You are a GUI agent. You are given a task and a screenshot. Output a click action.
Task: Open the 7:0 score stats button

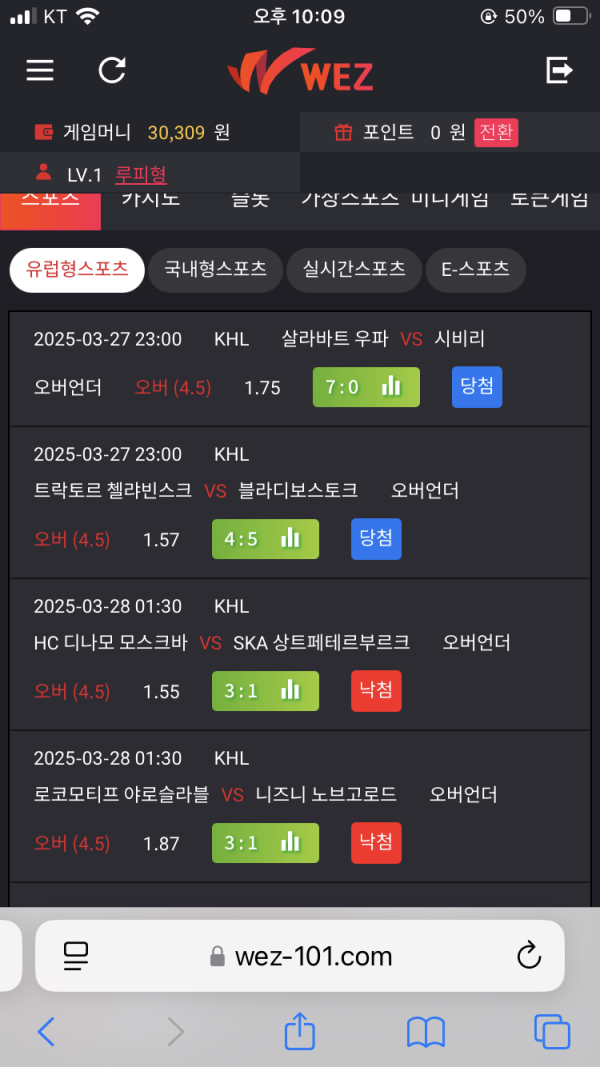click(x=366, y=387)
